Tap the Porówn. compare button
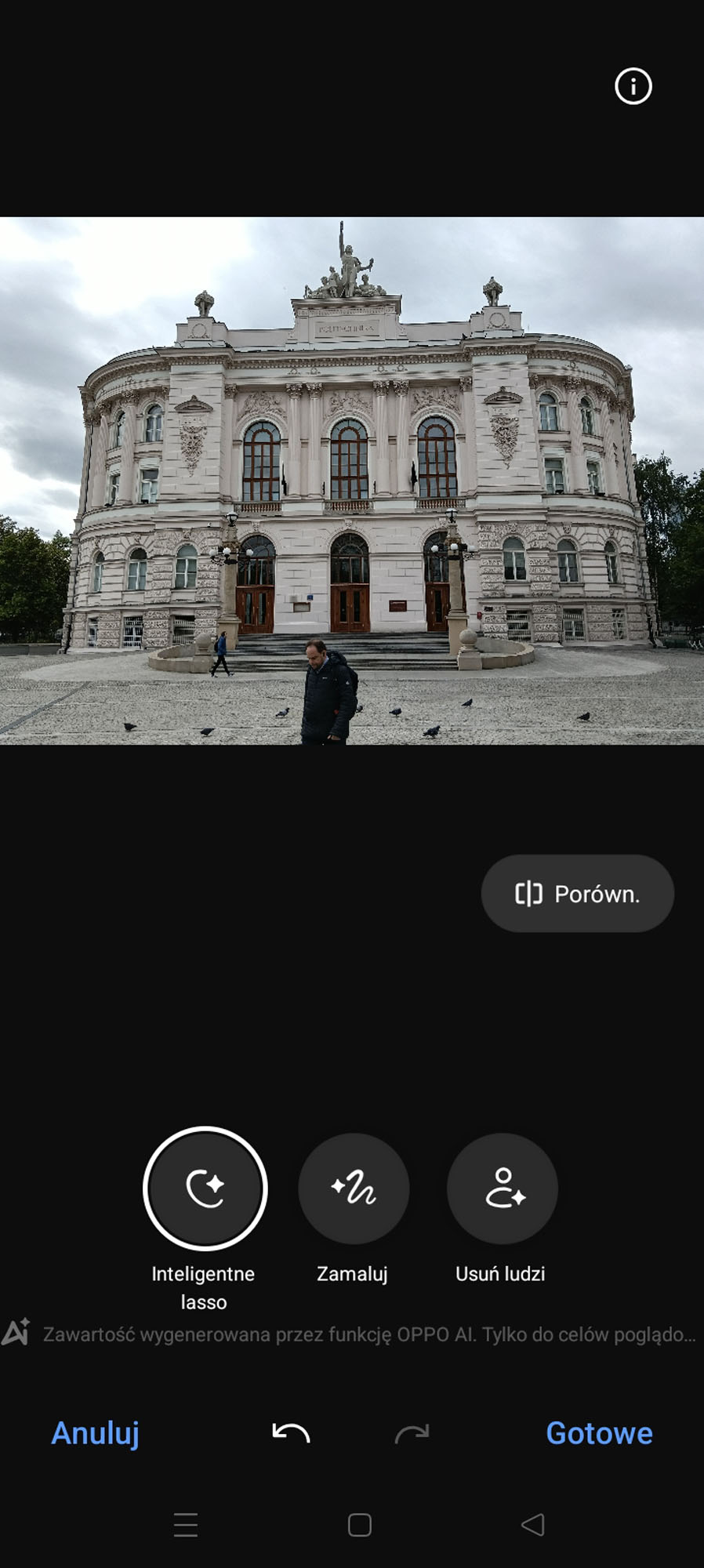Image resolution: width=704 pixels, height=1568 pixels. [x=578, y=894]
